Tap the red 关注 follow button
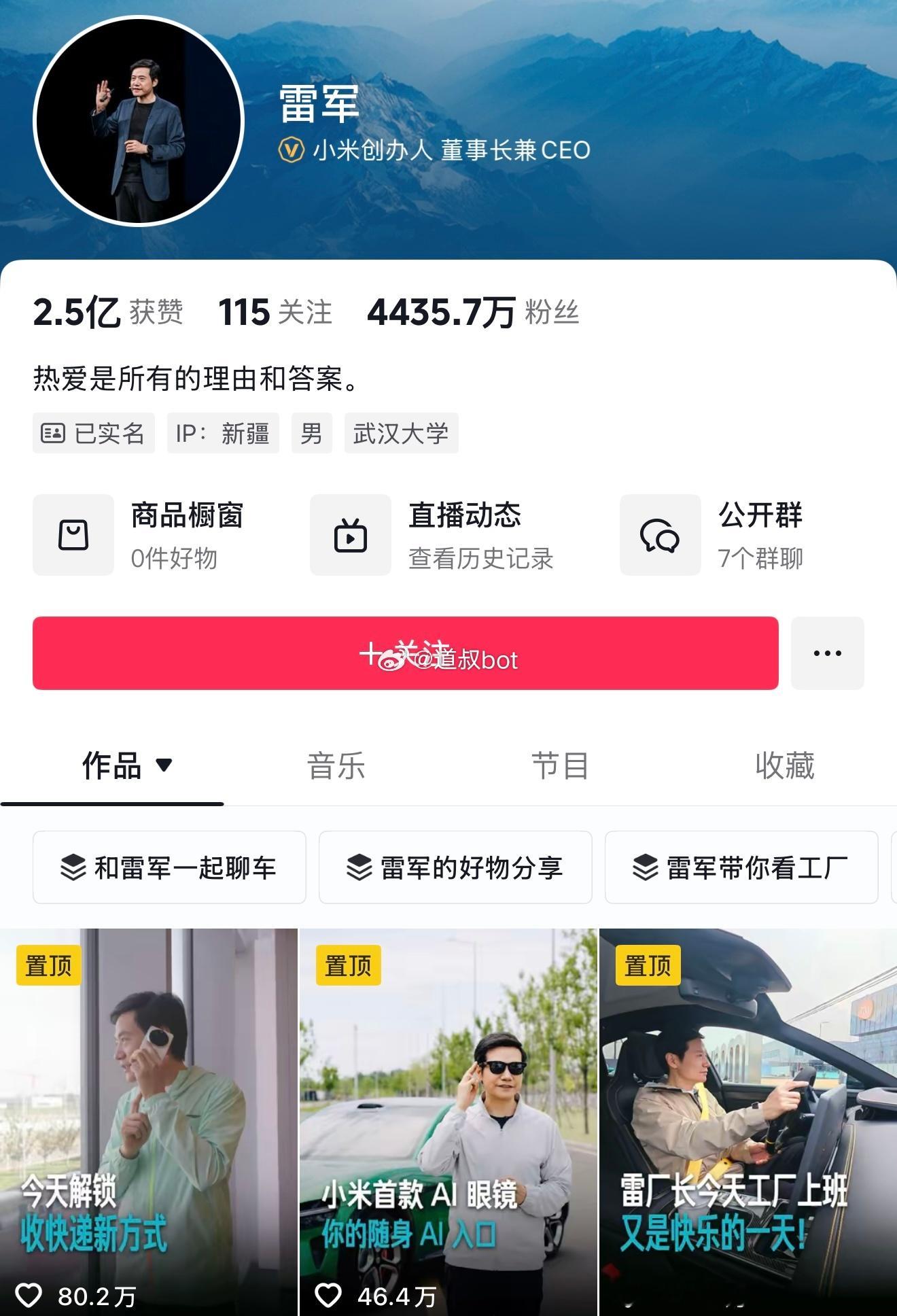 click(x=405, y=653)
